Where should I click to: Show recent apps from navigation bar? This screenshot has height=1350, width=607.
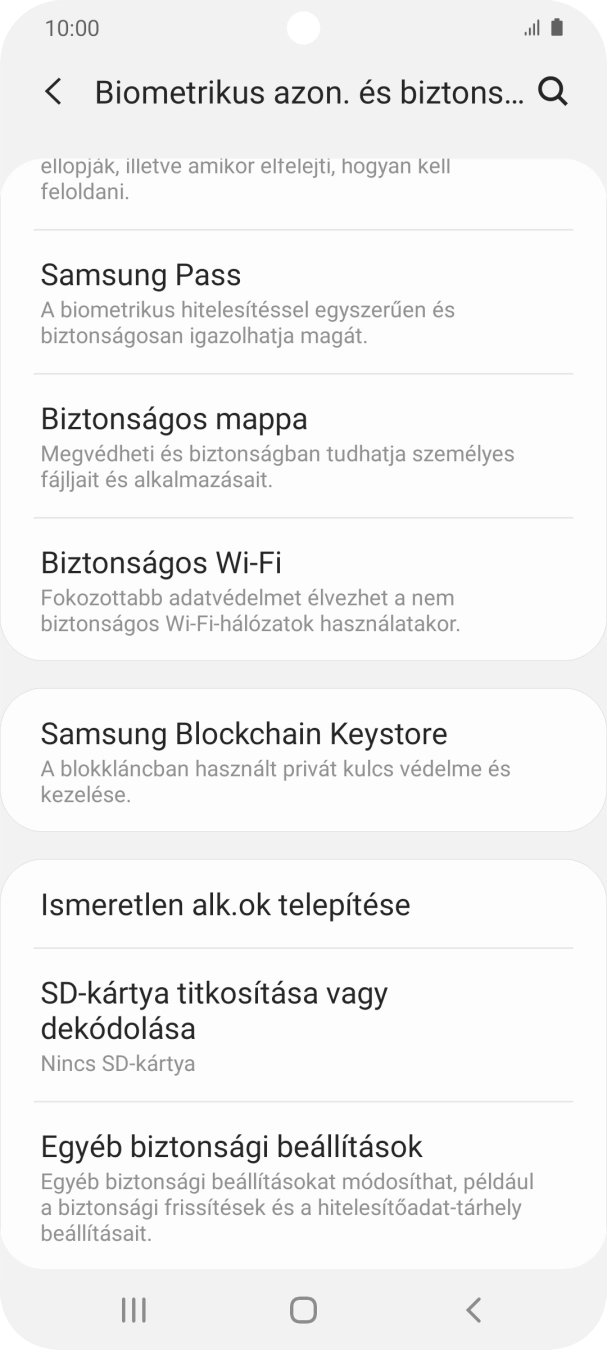[133, 1310]
